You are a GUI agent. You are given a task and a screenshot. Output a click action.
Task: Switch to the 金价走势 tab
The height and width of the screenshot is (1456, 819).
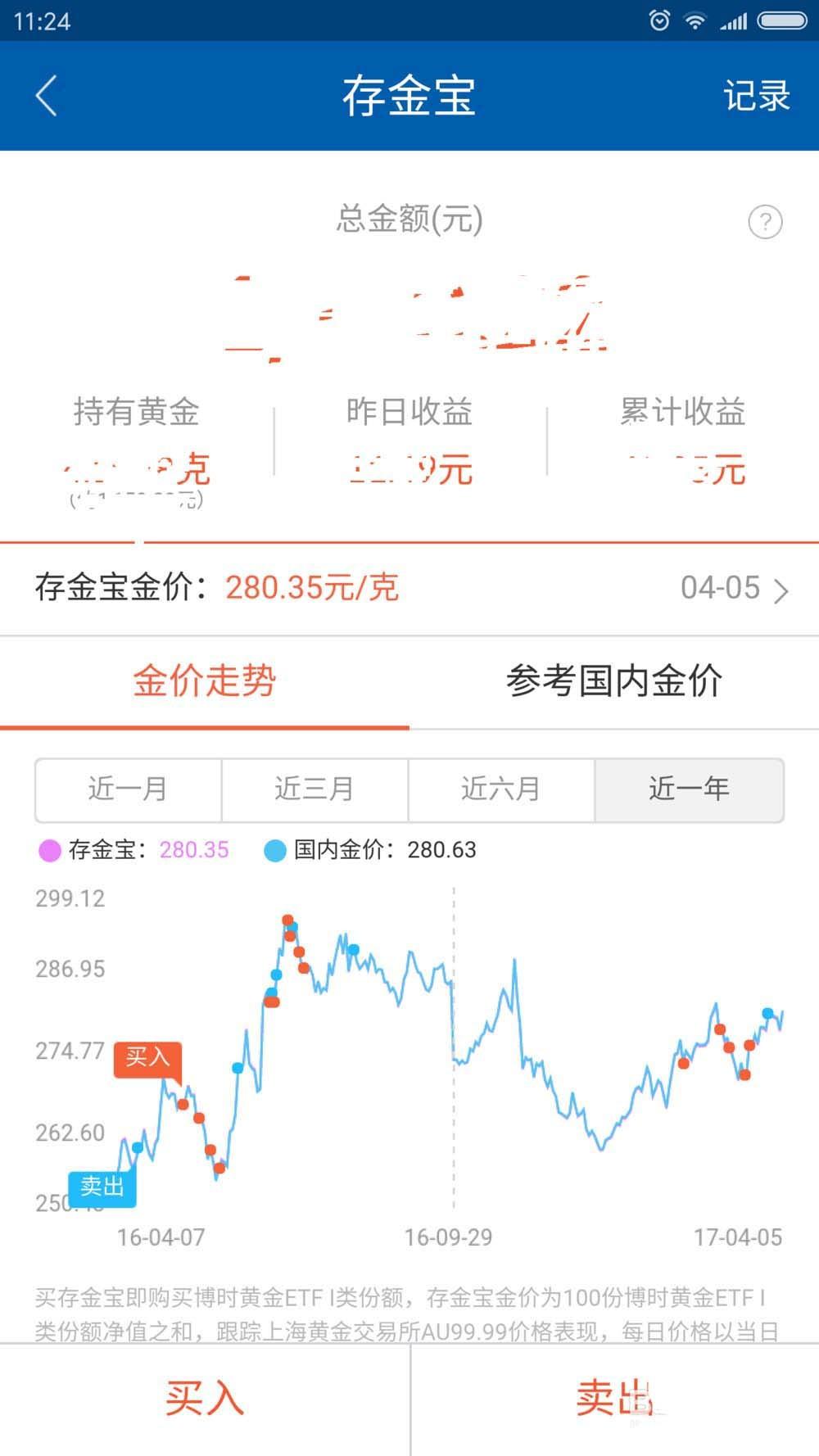tap(204, 682)
